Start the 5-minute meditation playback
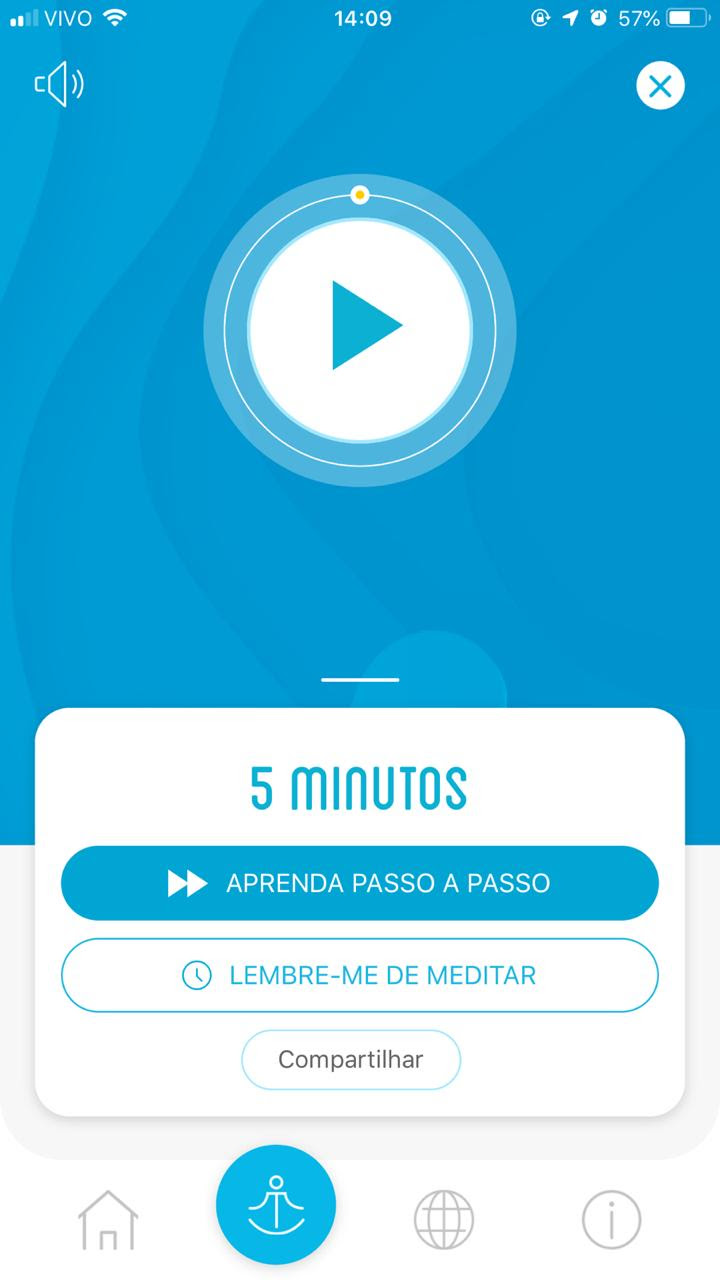The width and height of the screenshot is (720, 1280). tap(360, 326)
